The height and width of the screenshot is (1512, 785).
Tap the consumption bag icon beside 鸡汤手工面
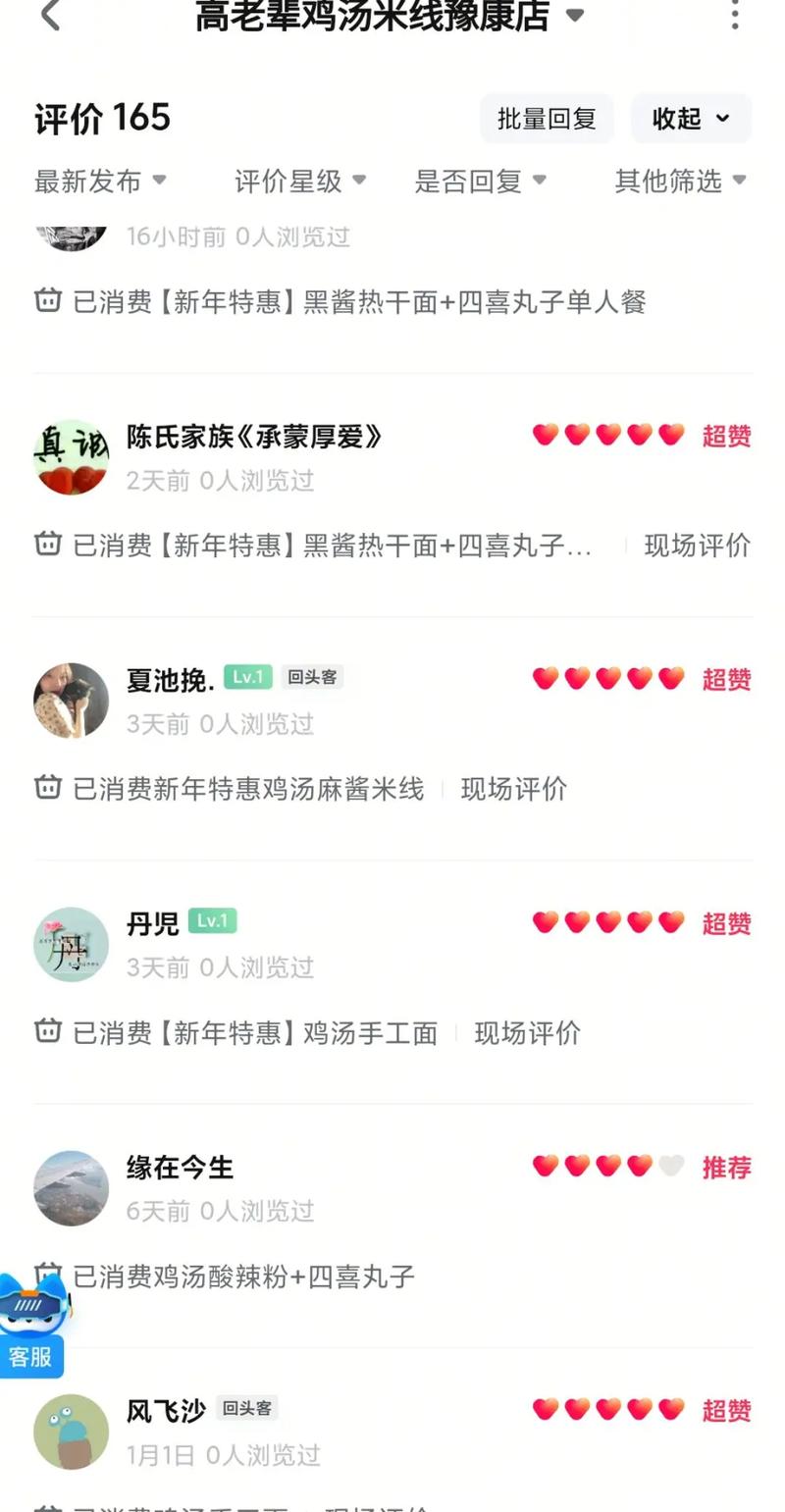click(x=47, y=1033)
